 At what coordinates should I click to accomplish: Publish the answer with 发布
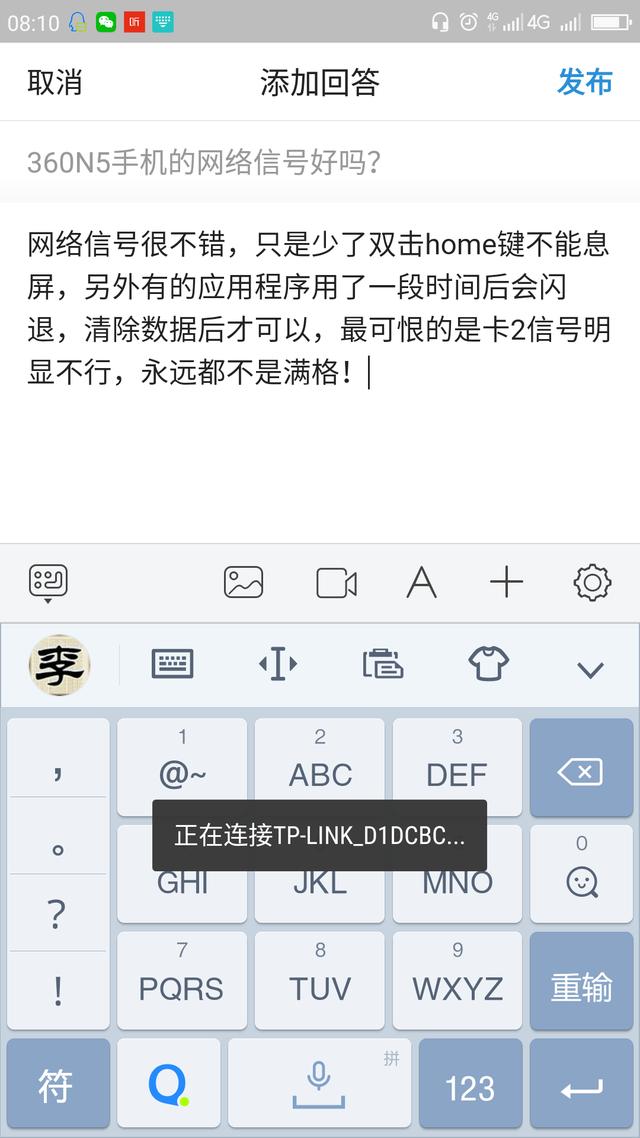click(x=584, y=82)
